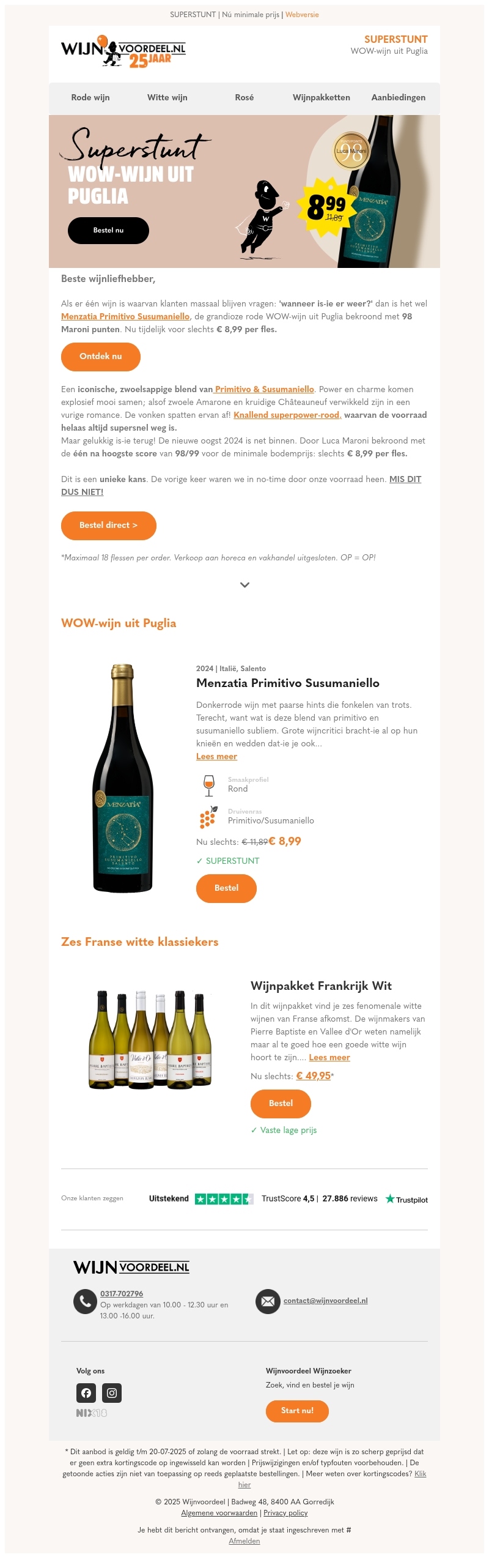
Task: View Aanbiedingen offers
Action: tap(399, 97)
